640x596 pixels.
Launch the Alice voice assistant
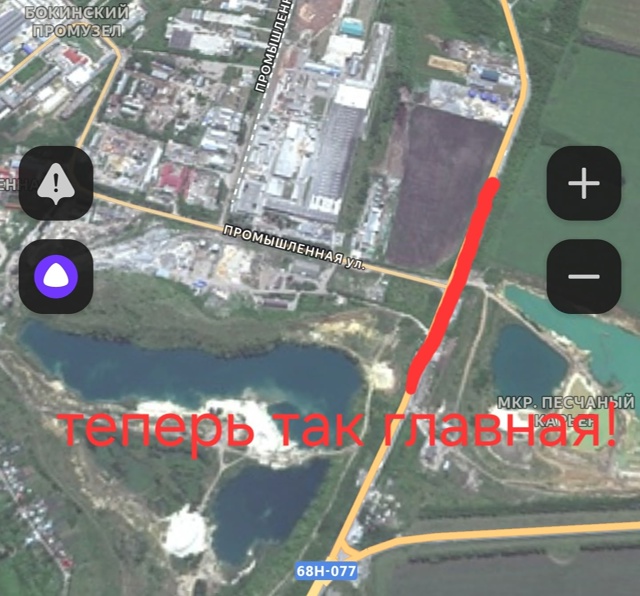(56, 276)
